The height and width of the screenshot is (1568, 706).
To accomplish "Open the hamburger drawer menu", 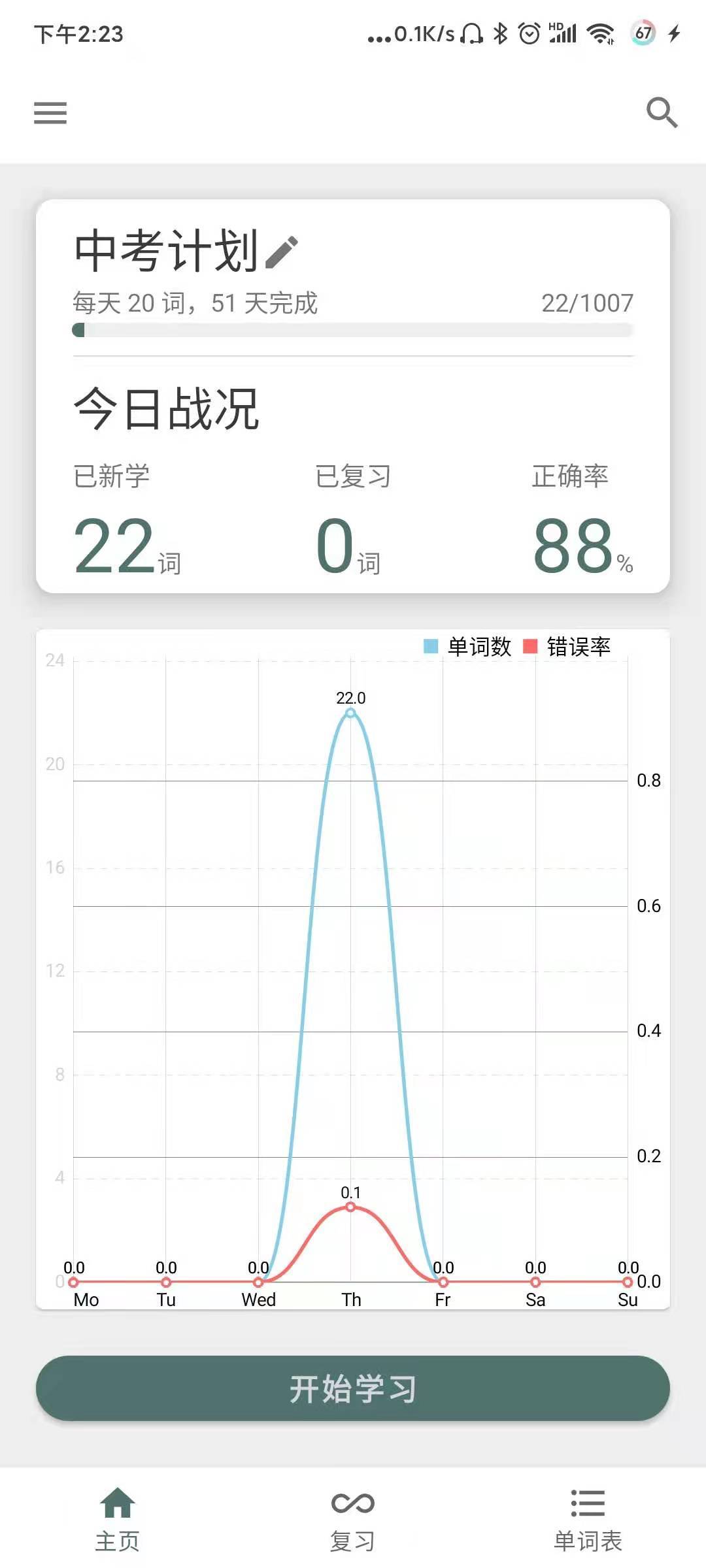I will tap(50, 113).
